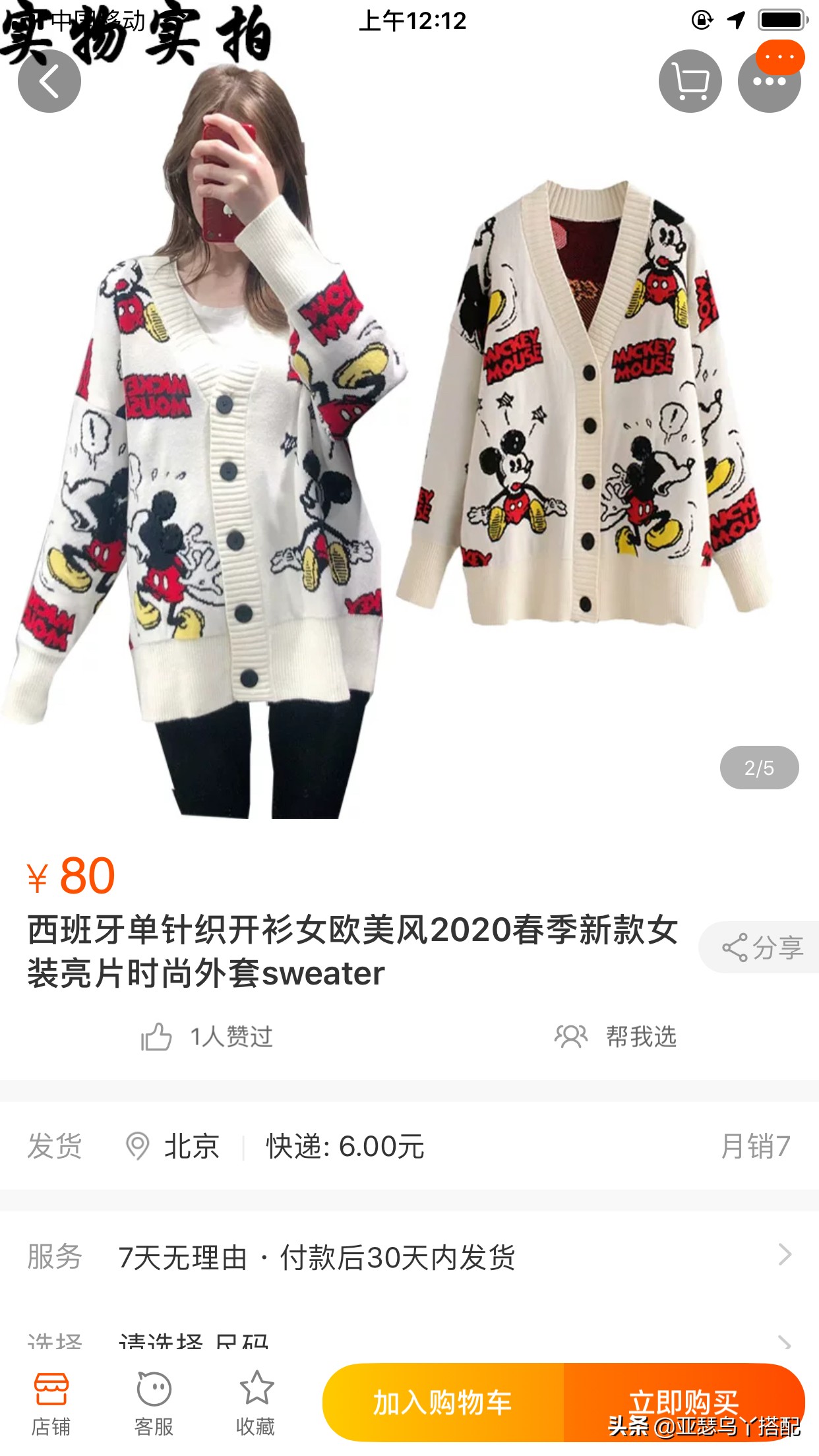
Task: Open the product photo of the cardigan
Action: pos(409,435)
